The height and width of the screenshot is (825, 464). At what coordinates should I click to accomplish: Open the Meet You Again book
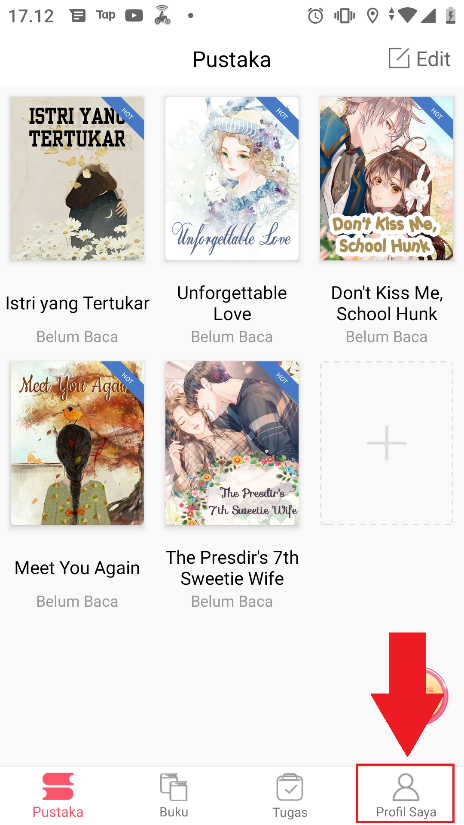click(x=77, y=443)
